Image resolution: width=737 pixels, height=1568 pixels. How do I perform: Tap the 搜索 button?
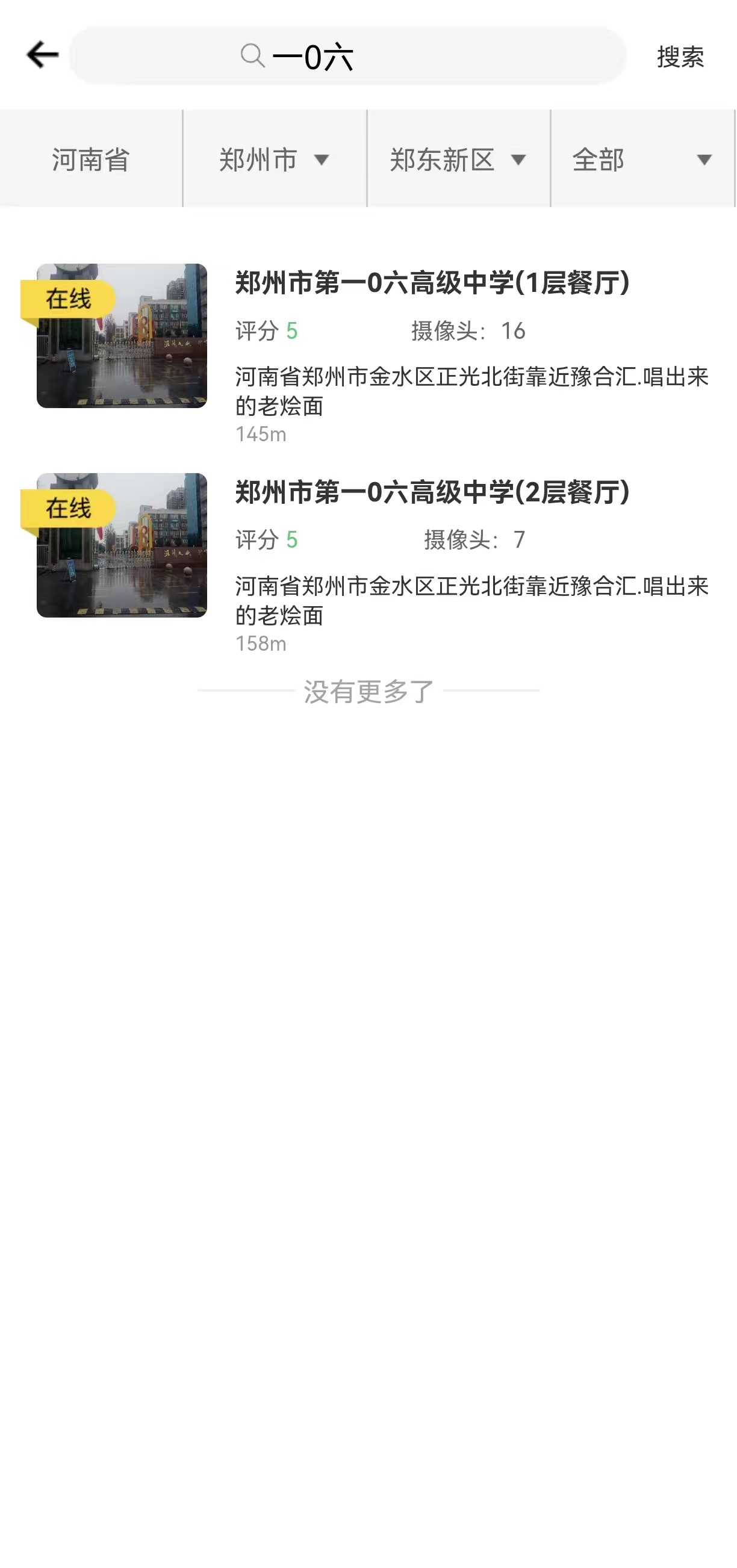[x=680, y=57]
